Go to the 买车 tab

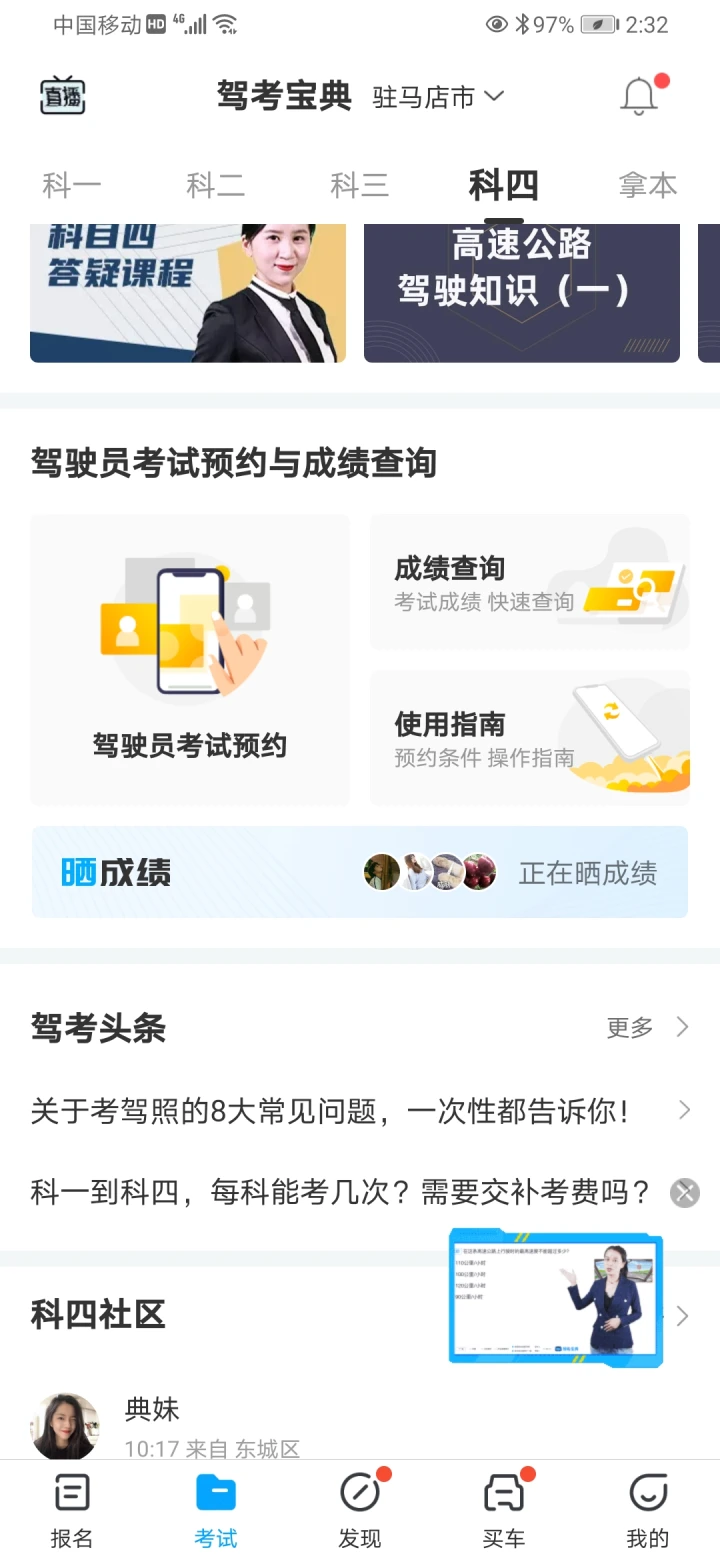coord(503,1510)
